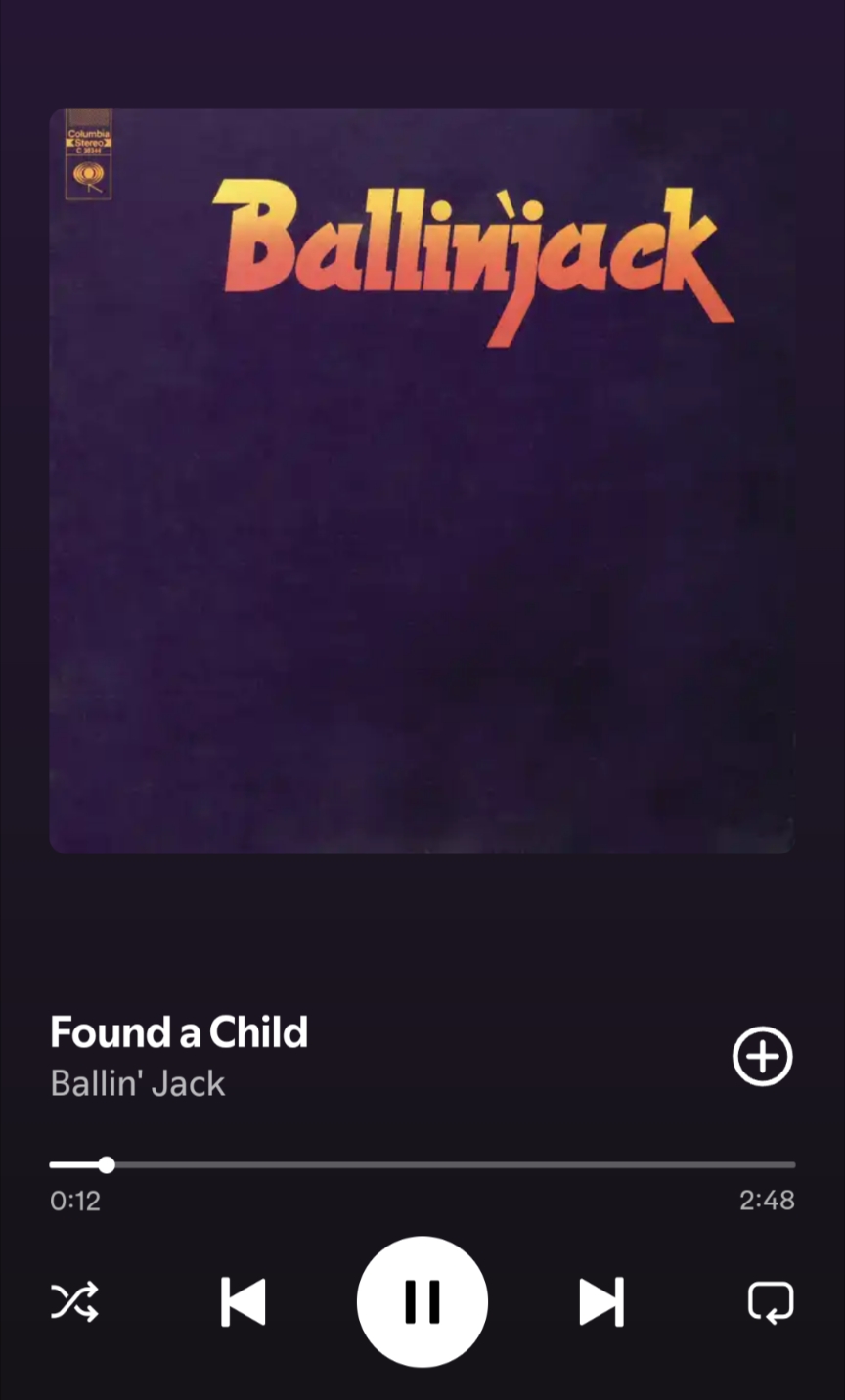Image resolution: width=845 pixels, height=1400 pixels.
Task: Turn on repeat mode
Action: click(x=771, y=1301)
